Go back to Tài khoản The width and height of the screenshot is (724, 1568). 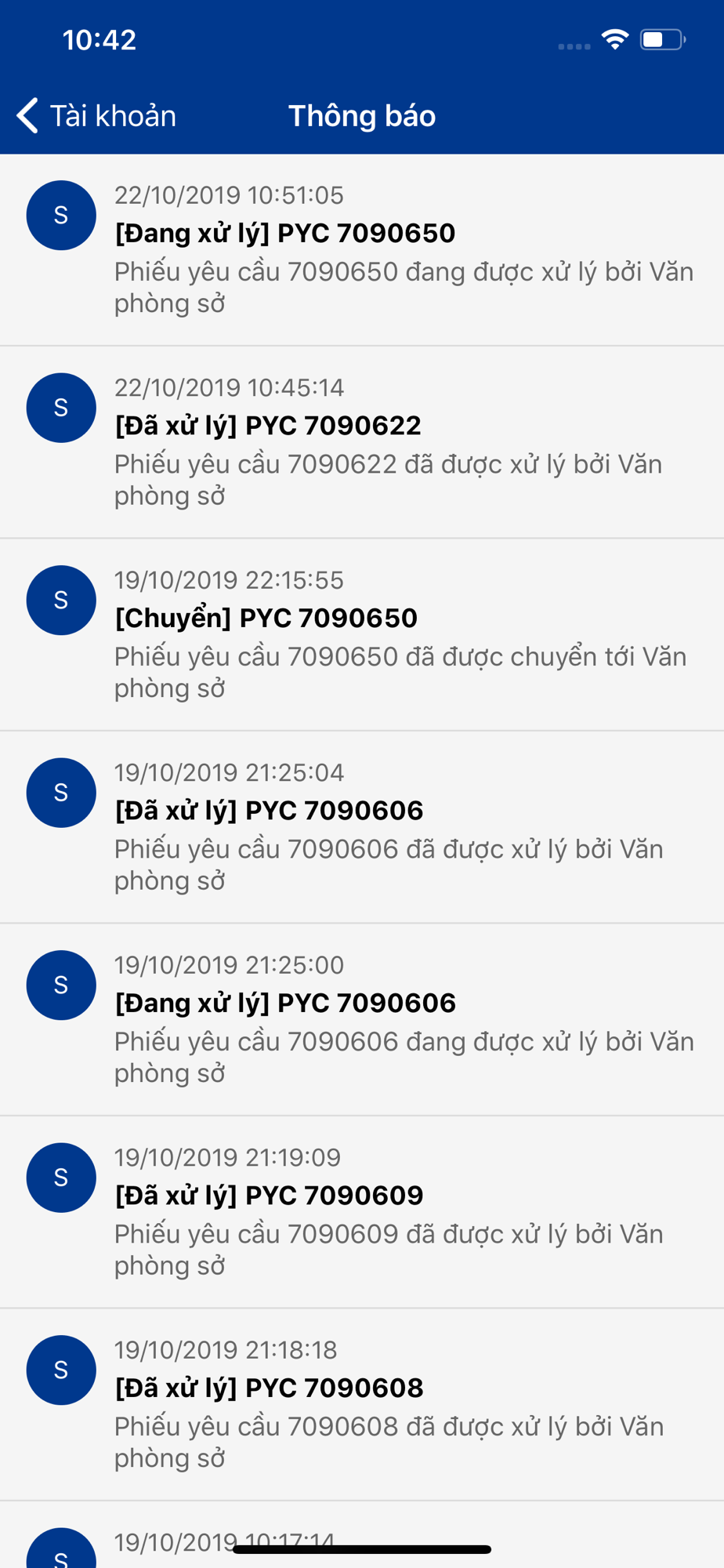pyautogui.click(x=96, y=116)
